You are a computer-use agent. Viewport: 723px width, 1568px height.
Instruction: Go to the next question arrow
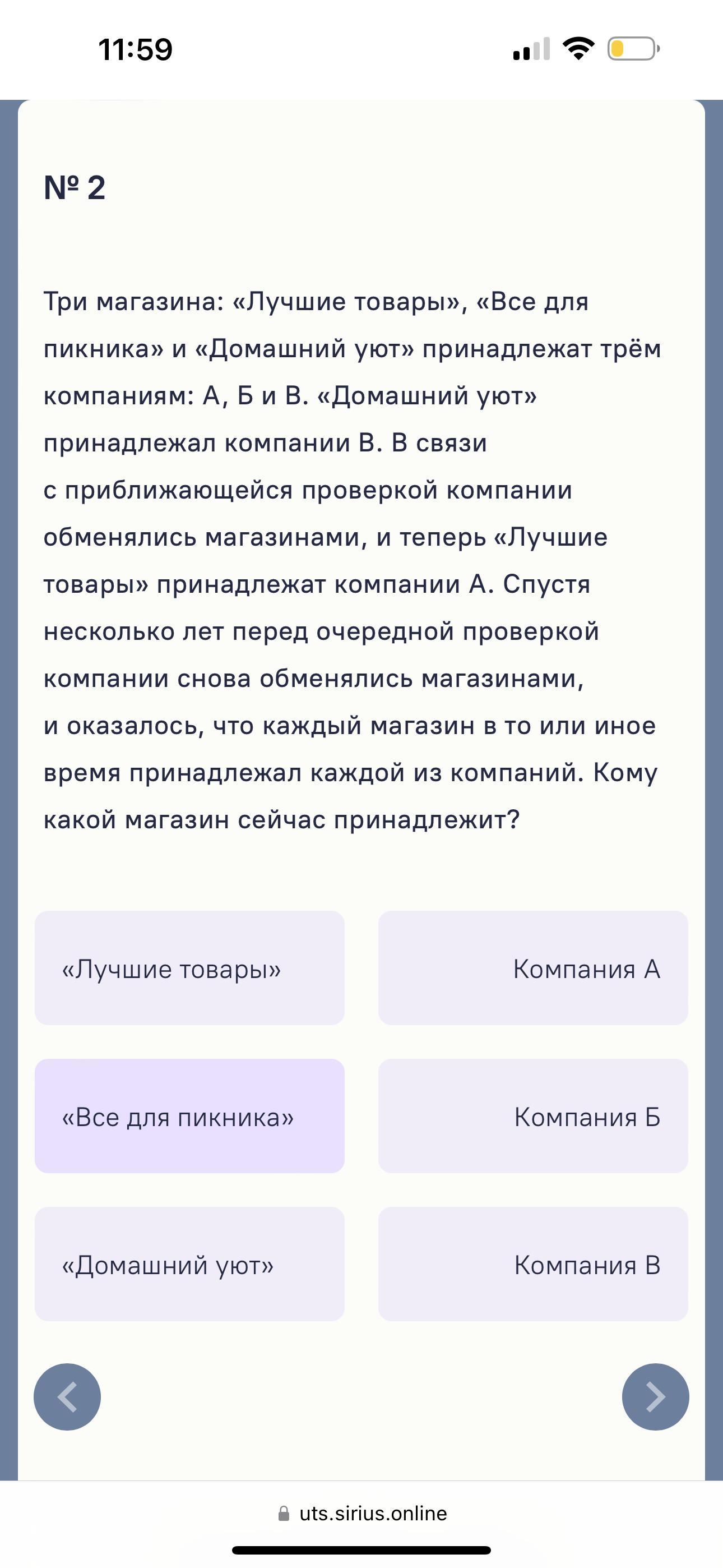655,1397
